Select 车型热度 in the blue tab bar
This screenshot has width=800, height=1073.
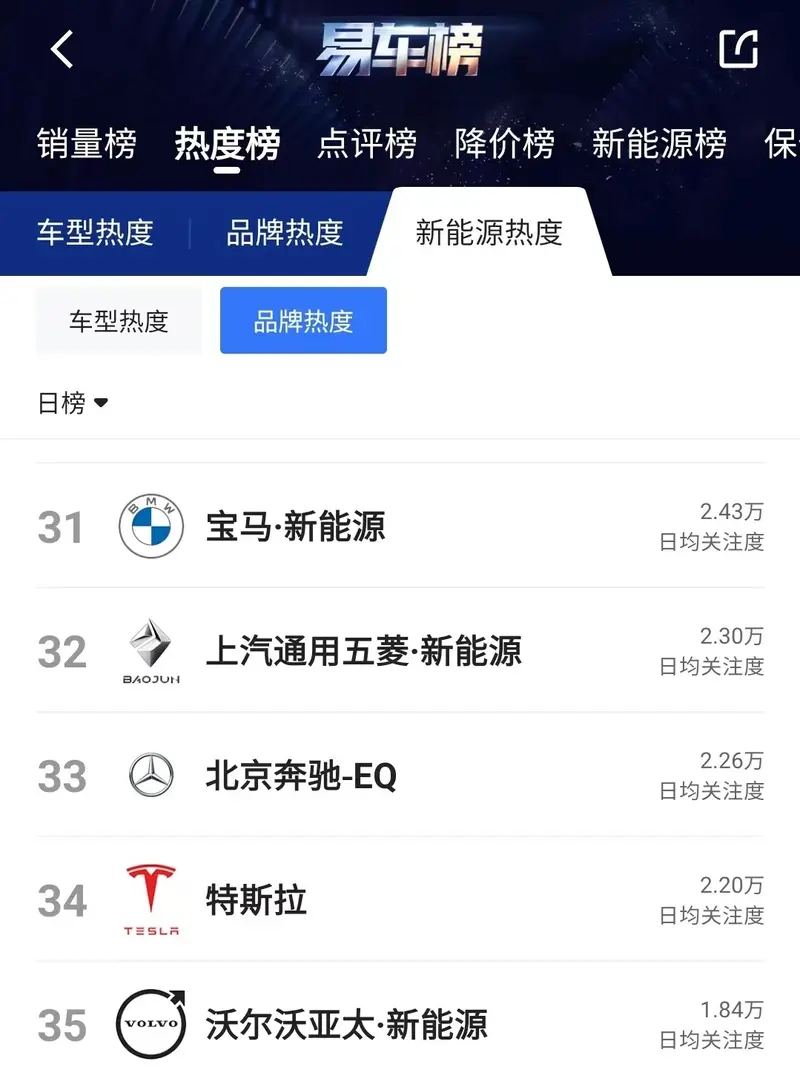coord(95,233)
